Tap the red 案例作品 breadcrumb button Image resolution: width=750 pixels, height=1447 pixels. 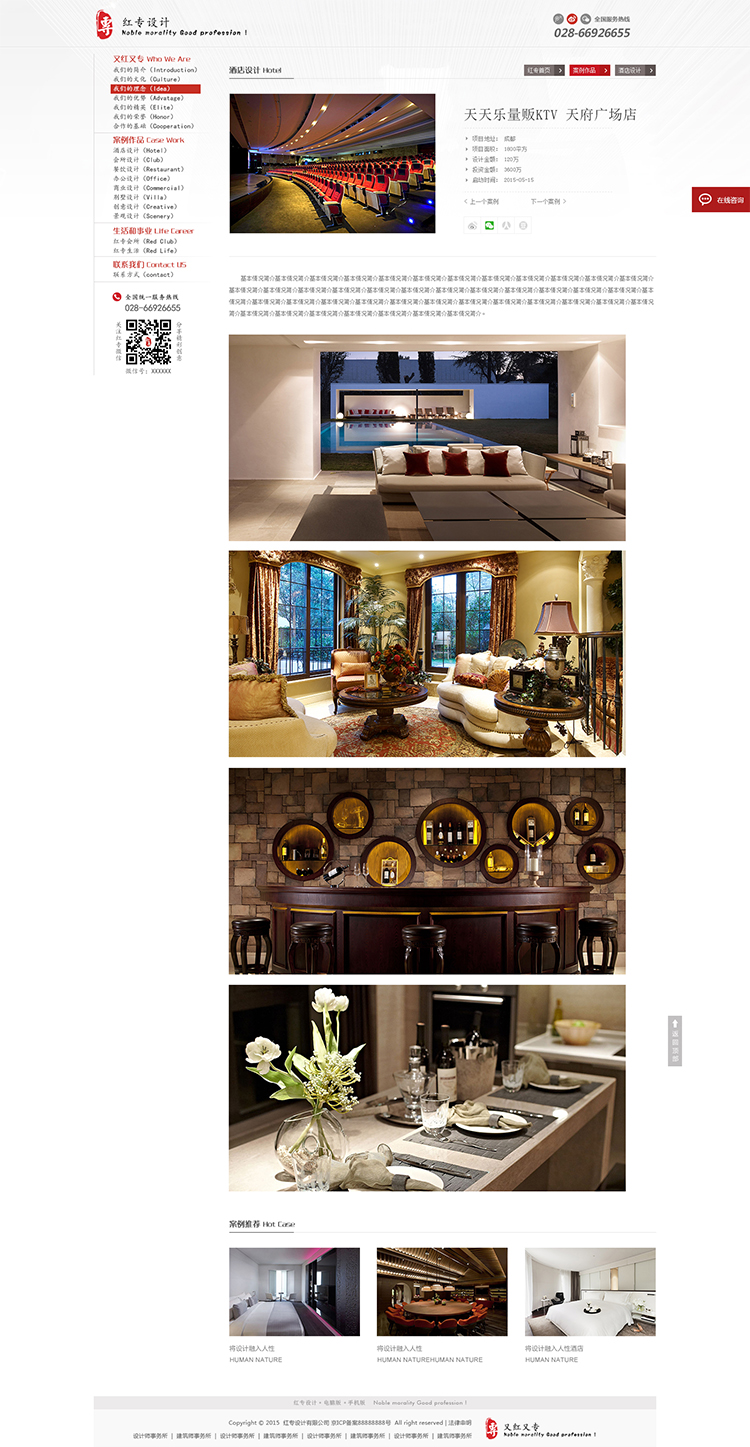[589, 70]
